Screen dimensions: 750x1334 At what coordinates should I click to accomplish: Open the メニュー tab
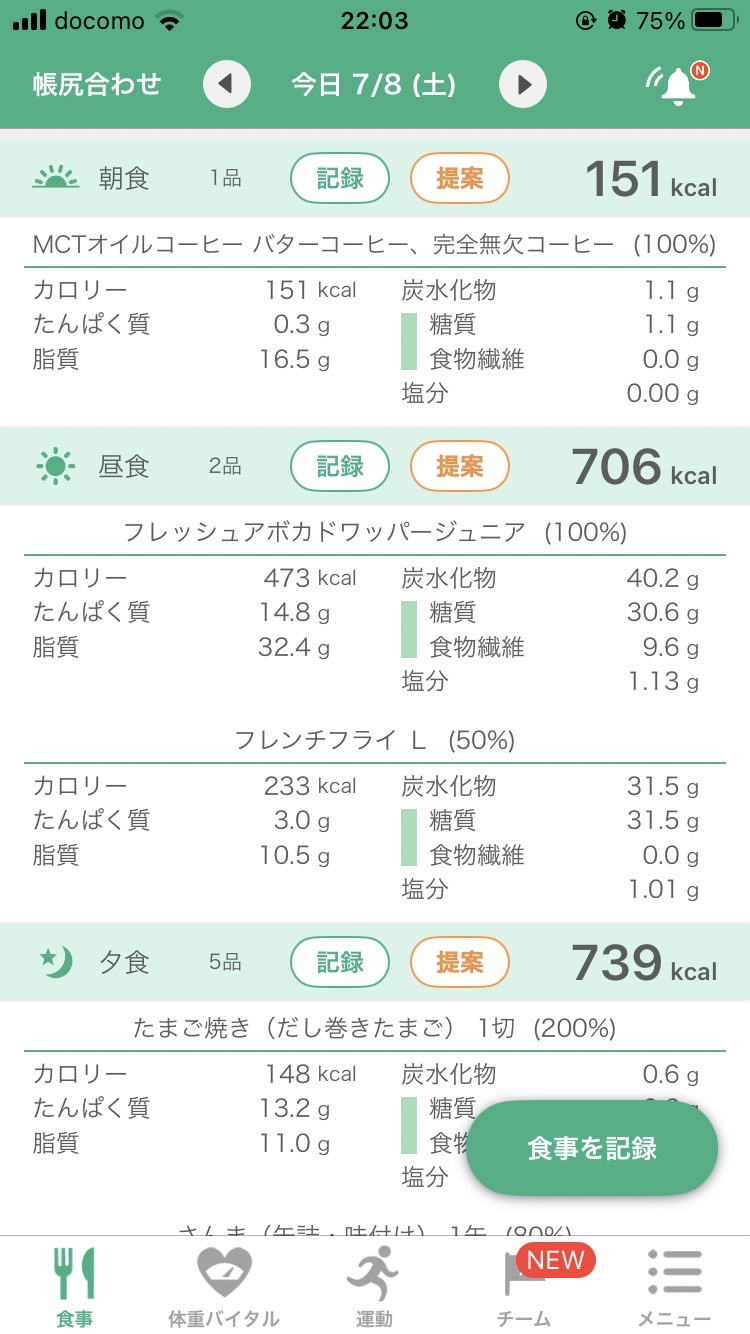674,1286
